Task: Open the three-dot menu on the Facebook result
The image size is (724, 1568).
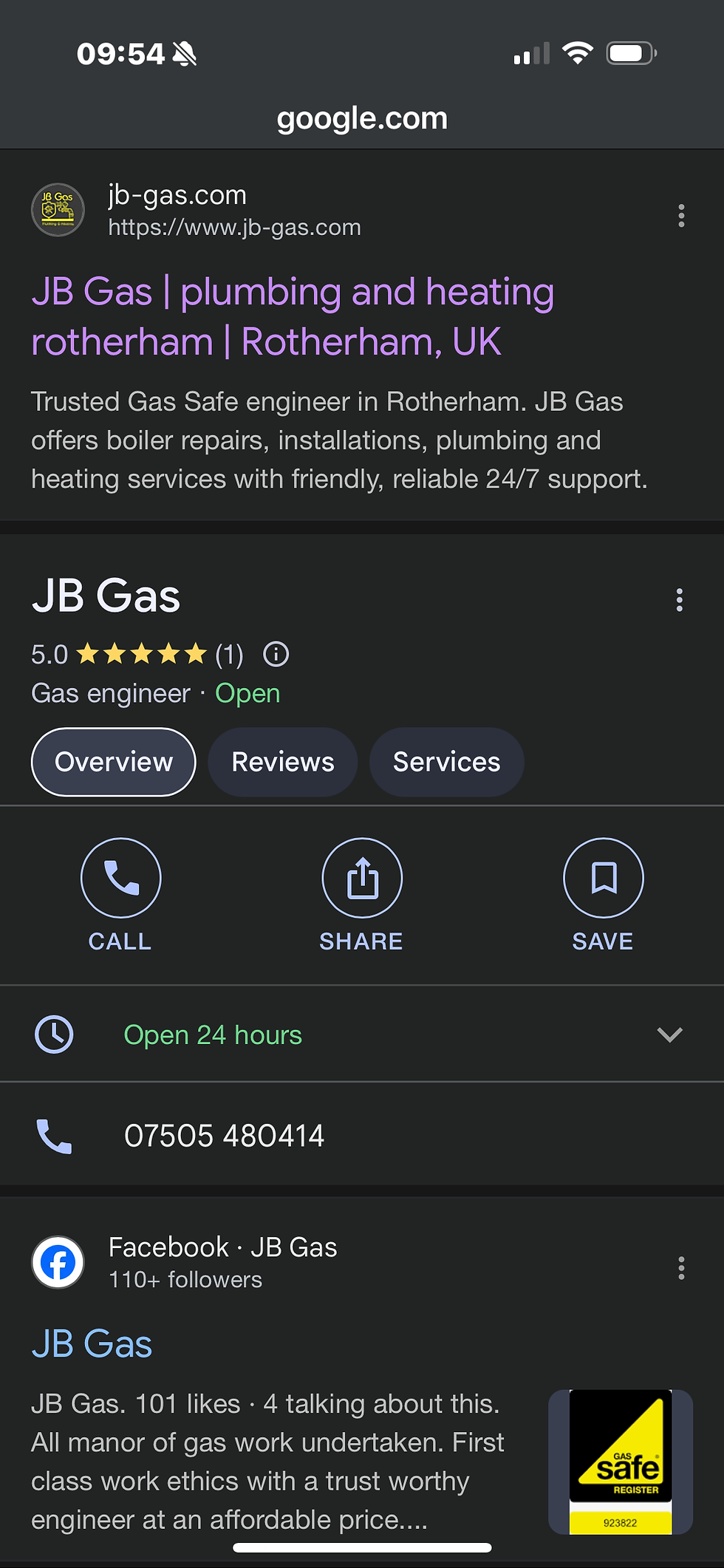Action: (x=681, y=1269)
